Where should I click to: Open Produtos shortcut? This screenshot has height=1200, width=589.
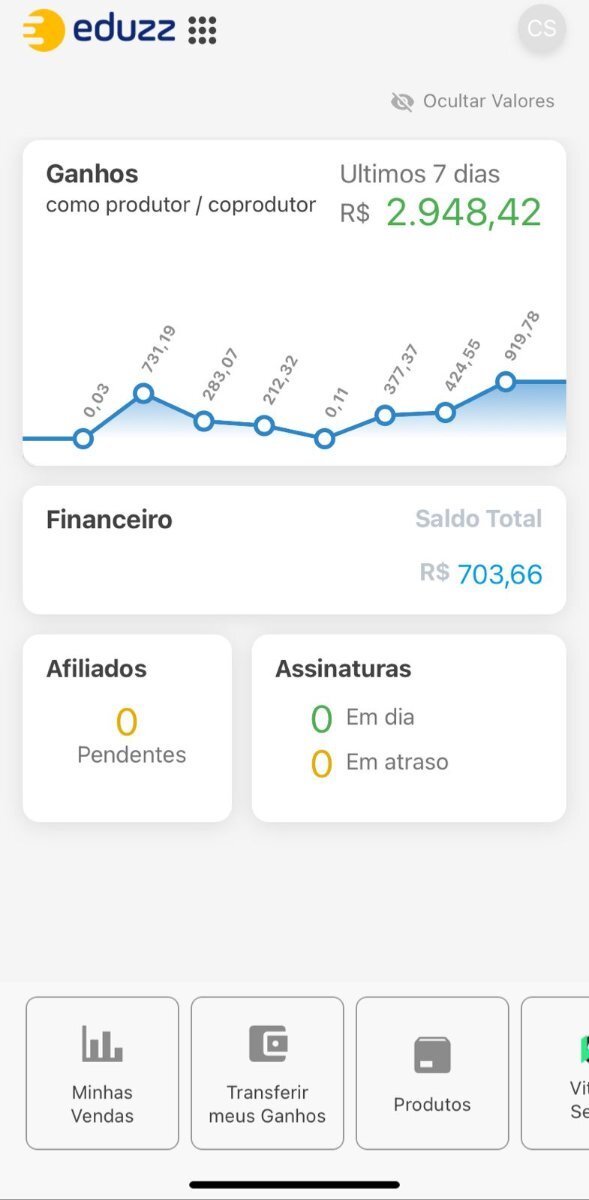[x=432, y=1073]
